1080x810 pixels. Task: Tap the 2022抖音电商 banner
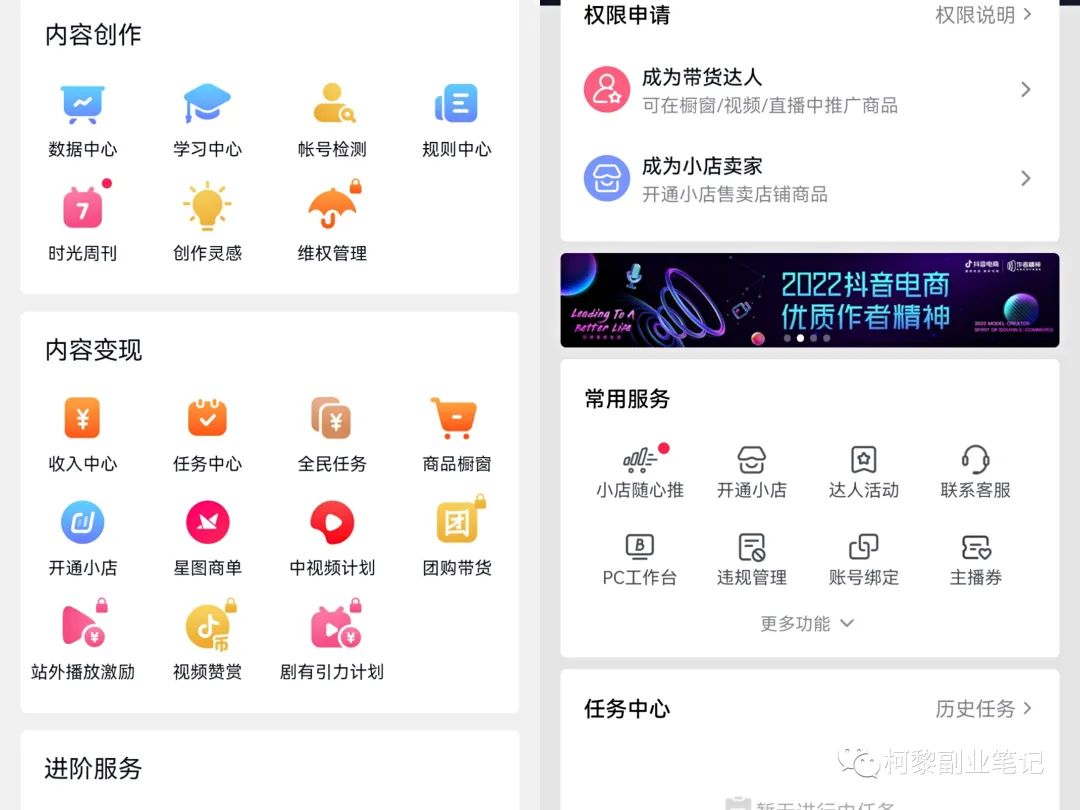tap(809, 299)
